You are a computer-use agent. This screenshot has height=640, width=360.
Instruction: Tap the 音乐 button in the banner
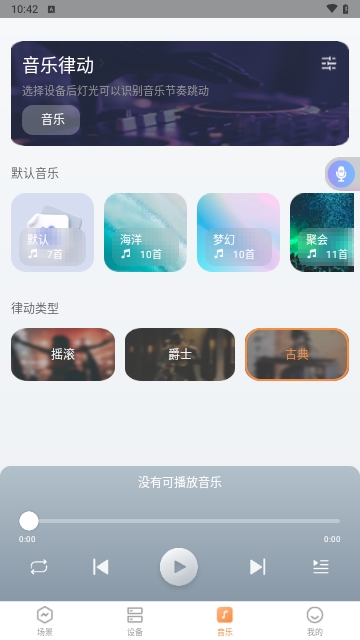coord(51,120)
